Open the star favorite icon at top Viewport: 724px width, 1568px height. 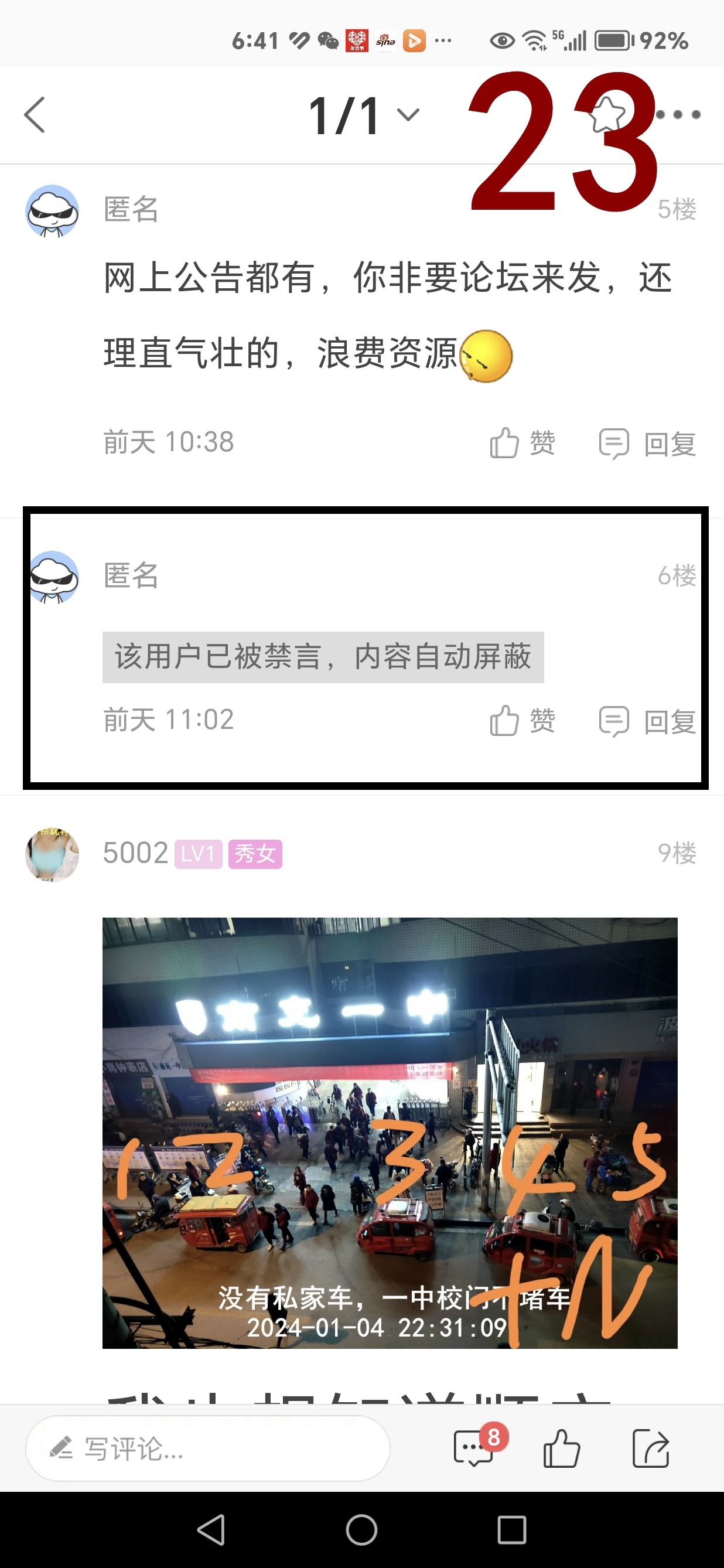[x=606, y=113]
